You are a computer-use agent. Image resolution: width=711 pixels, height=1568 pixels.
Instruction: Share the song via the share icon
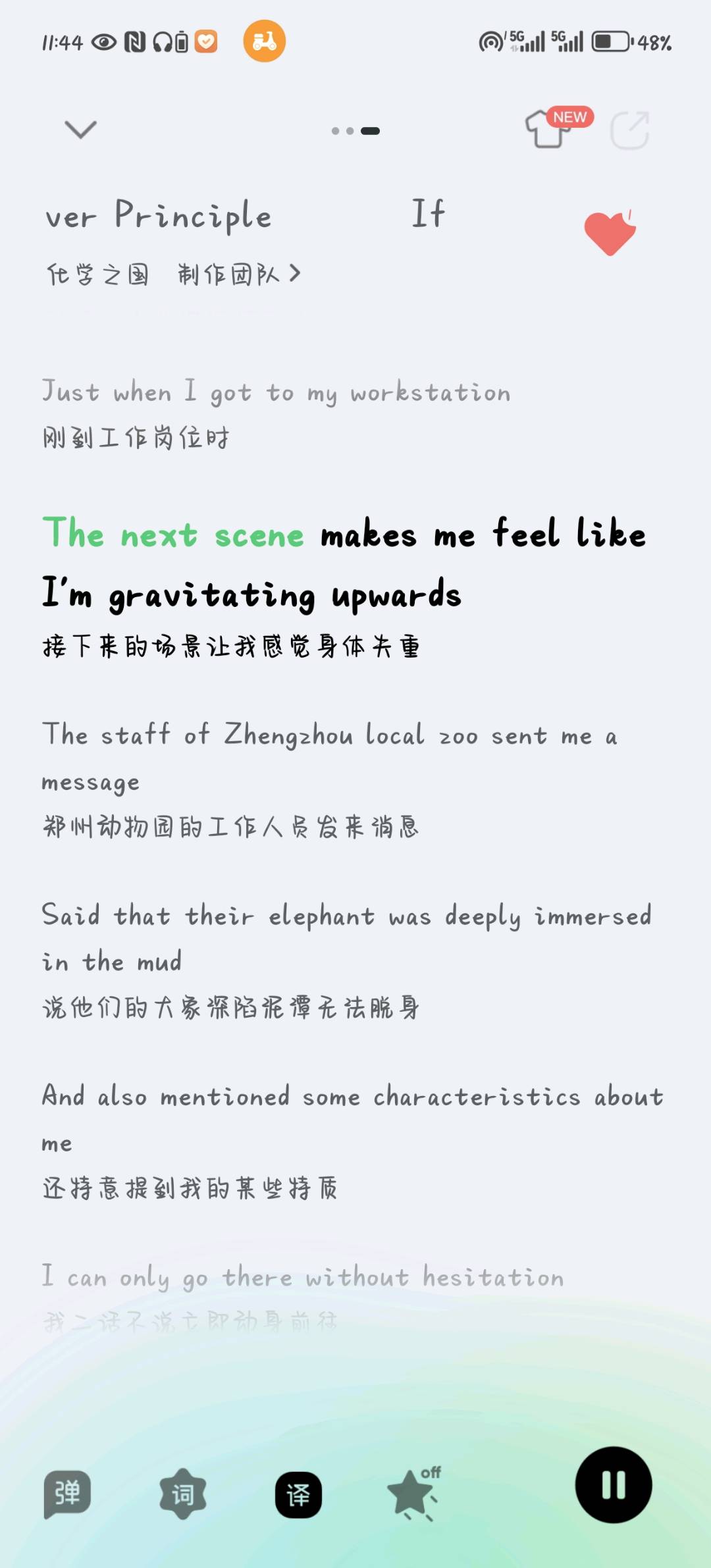pyautogui.click(x=630, y=130)
